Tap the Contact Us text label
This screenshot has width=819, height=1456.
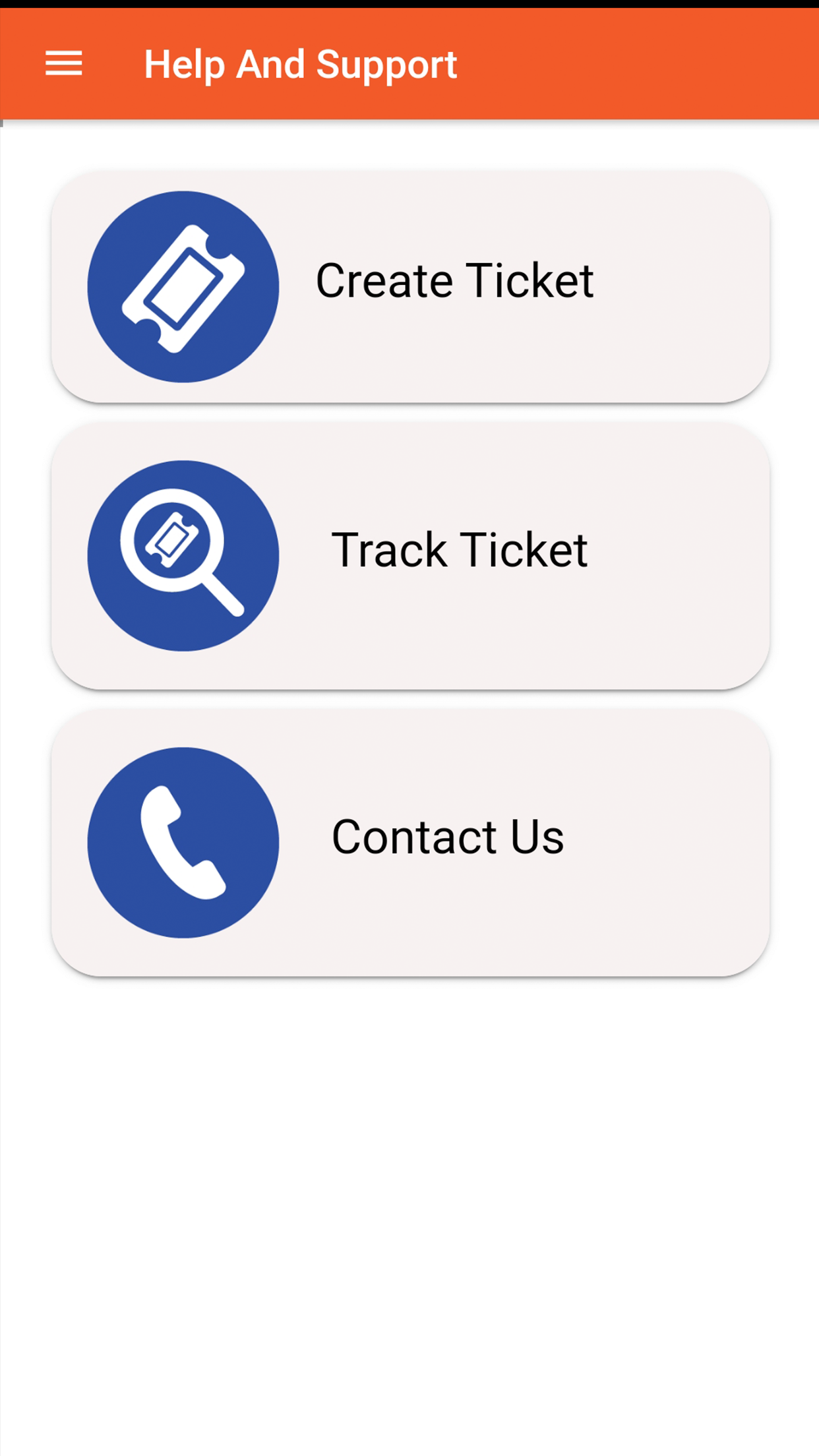pyautogui.click(x=447, y=837)
